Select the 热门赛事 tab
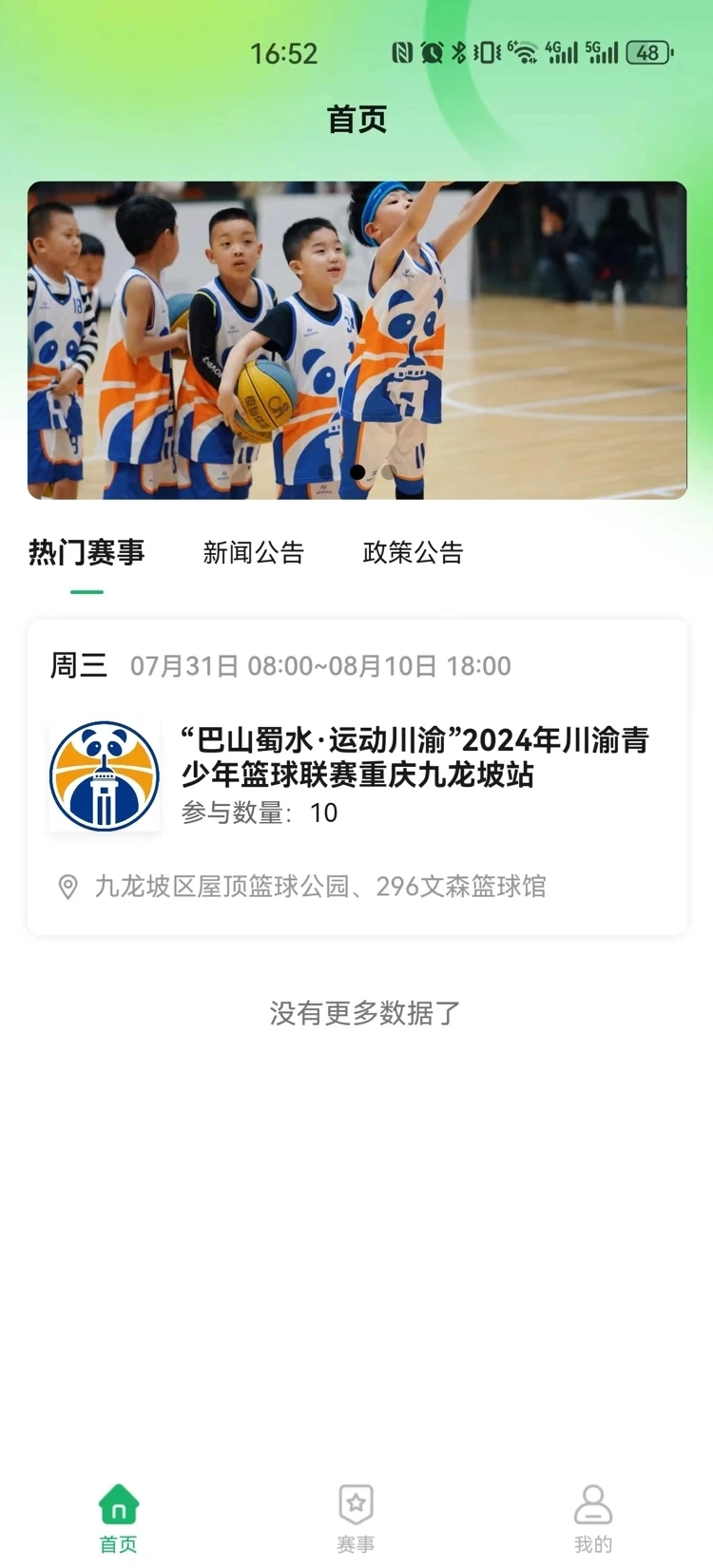This screenshot has height=1568, width=713. pos(87,552)
